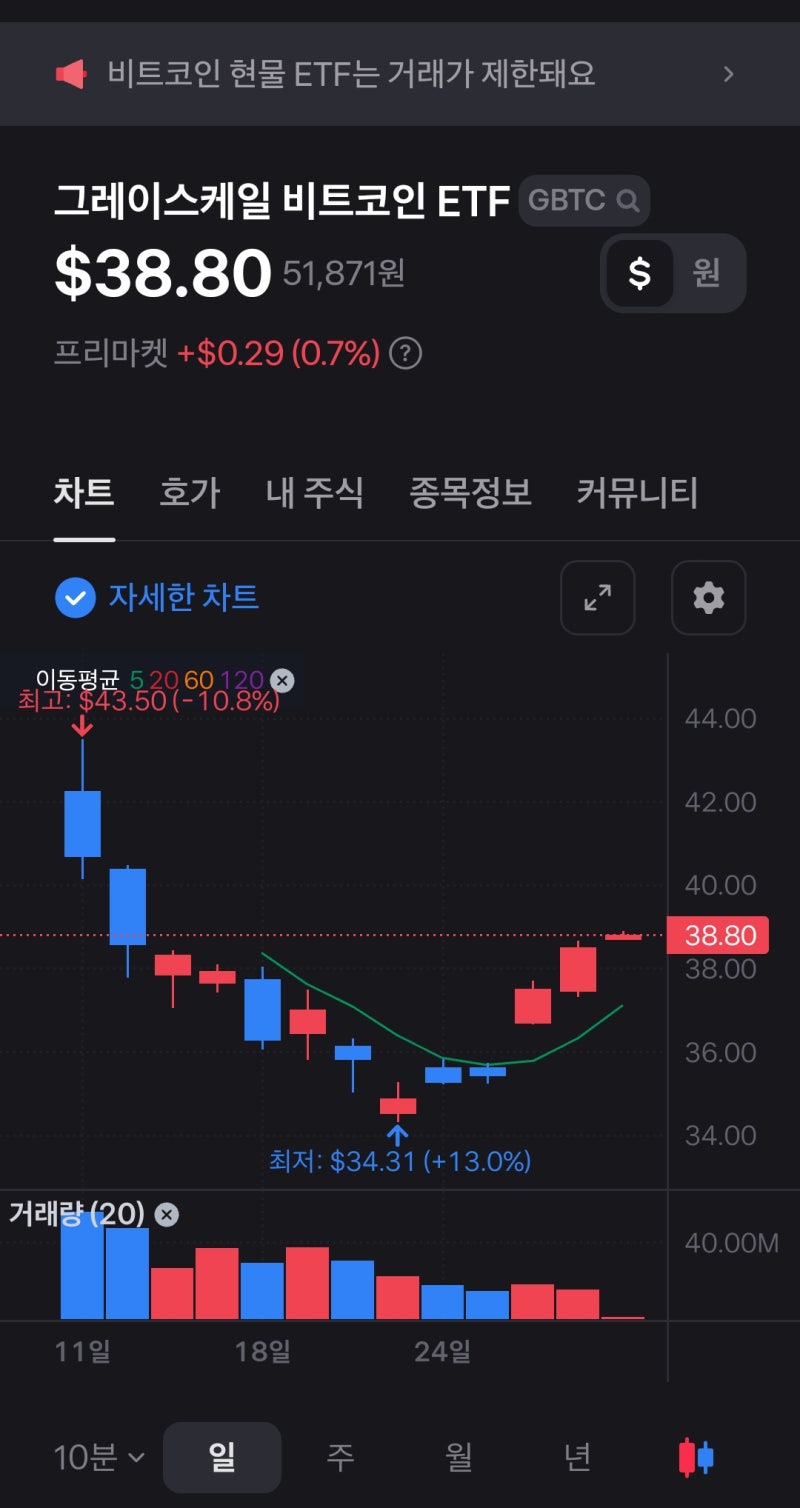Open the 10분 interval dropdown

96,1456
